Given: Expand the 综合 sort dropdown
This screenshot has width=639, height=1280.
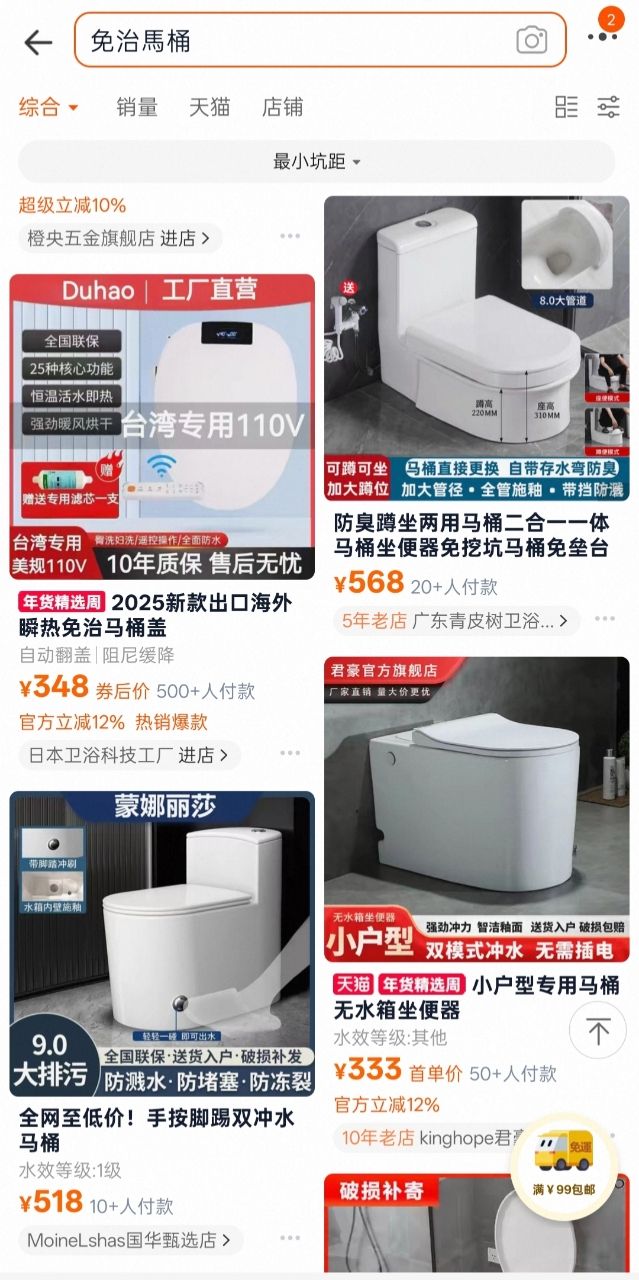Looking at the screenshot, I should 48,107.
